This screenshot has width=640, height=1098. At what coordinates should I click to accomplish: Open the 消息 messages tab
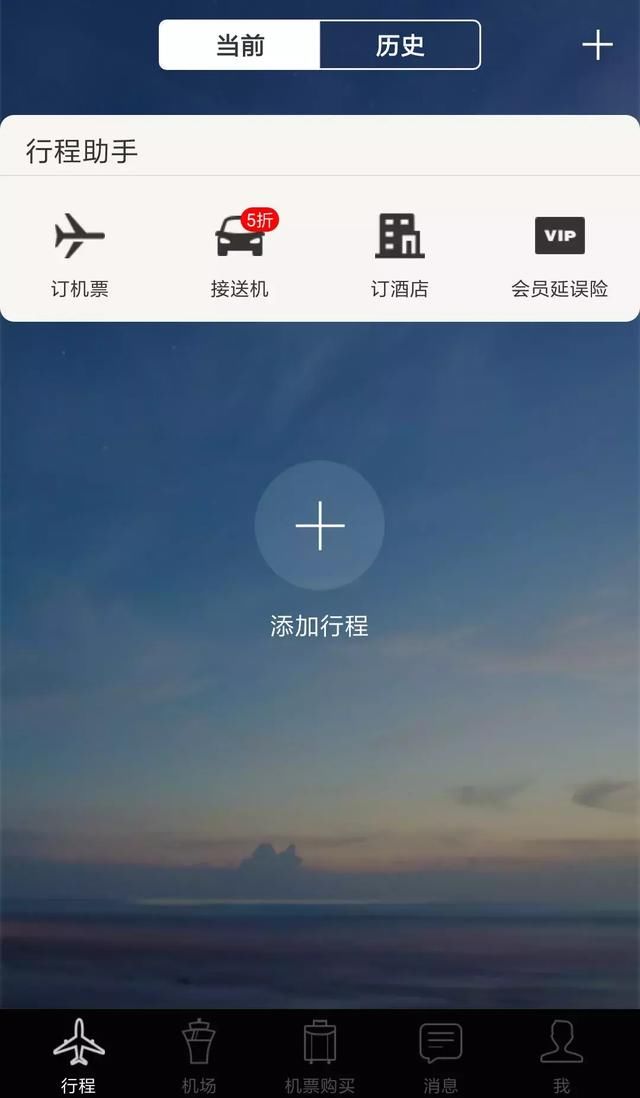440,1055
